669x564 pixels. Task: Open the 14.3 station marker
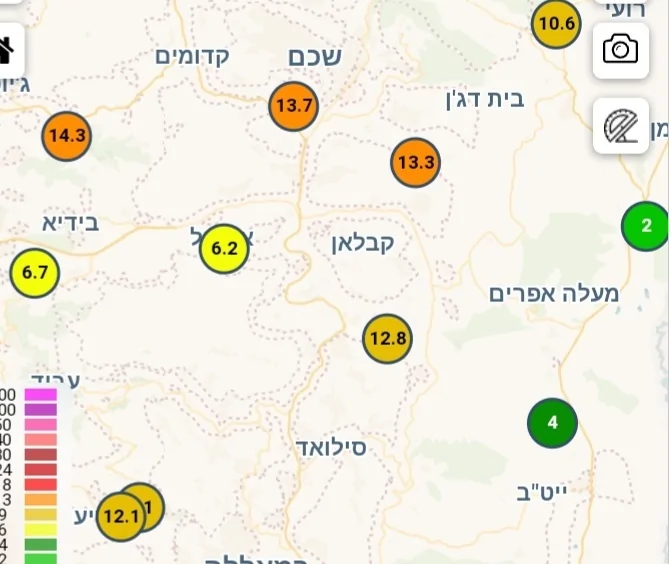click(67, 137)
